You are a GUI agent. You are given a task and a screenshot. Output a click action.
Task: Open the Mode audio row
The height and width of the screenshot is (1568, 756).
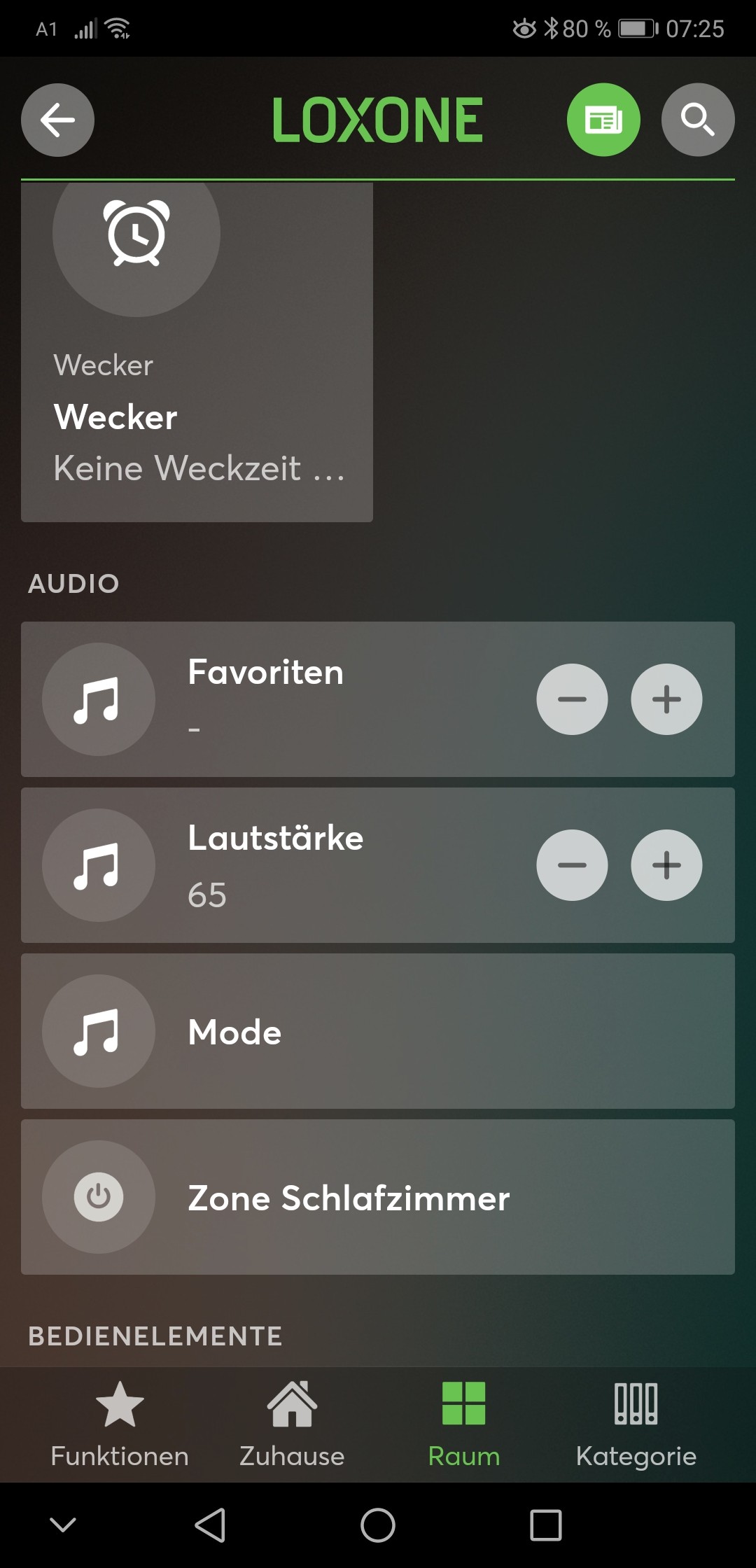pyautogui.click(x=378, y=1031)
